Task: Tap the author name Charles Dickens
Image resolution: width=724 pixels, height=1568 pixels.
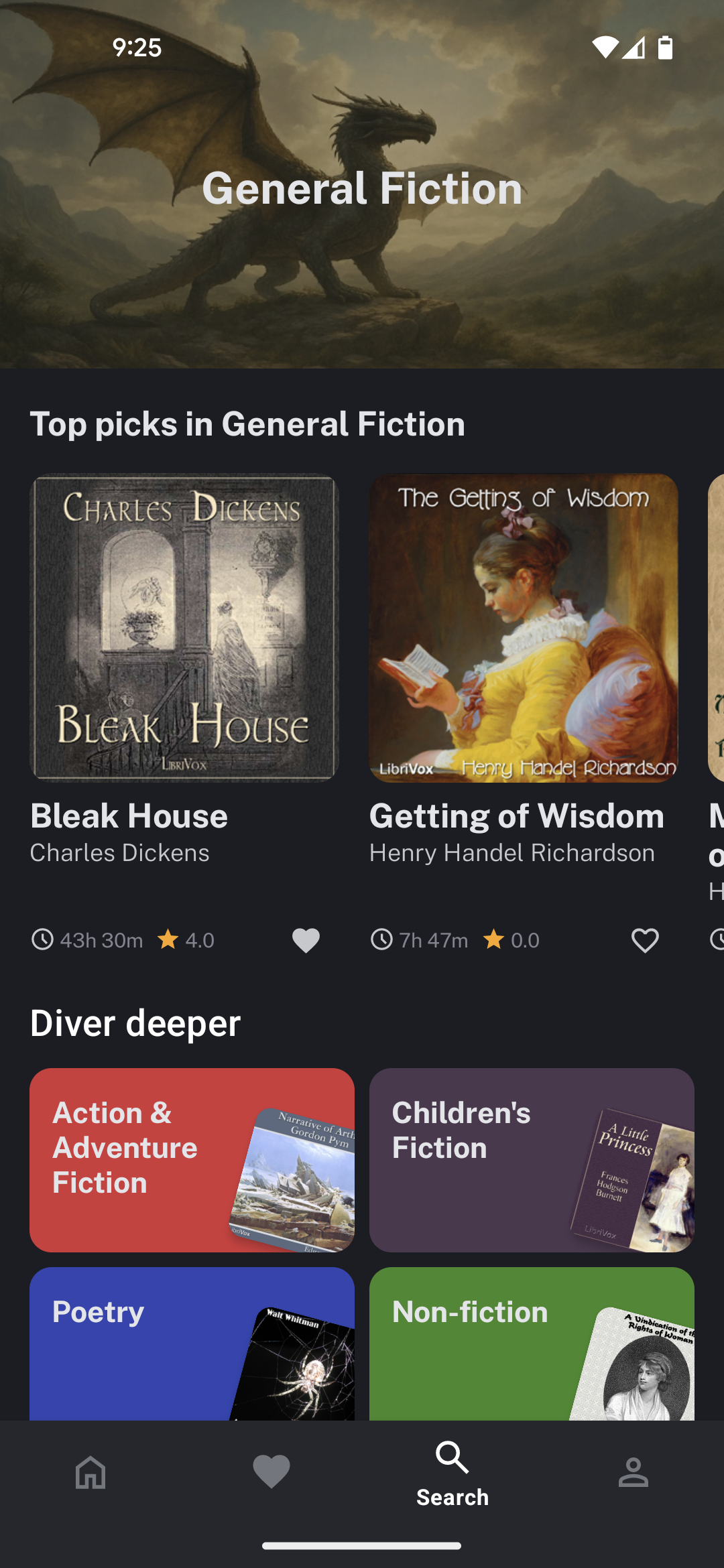Action: [121, 852]
